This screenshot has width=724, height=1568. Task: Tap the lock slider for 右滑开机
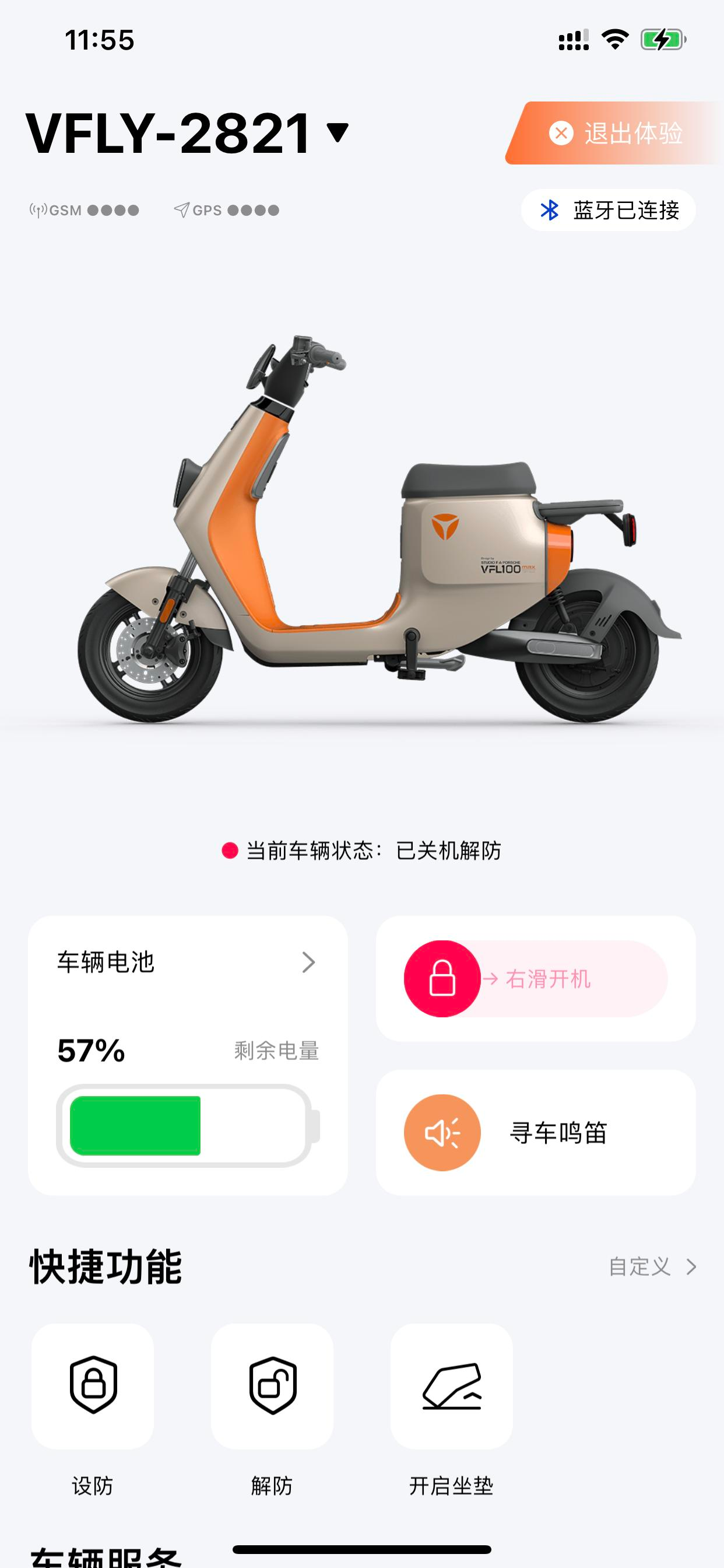pos(442,979)
